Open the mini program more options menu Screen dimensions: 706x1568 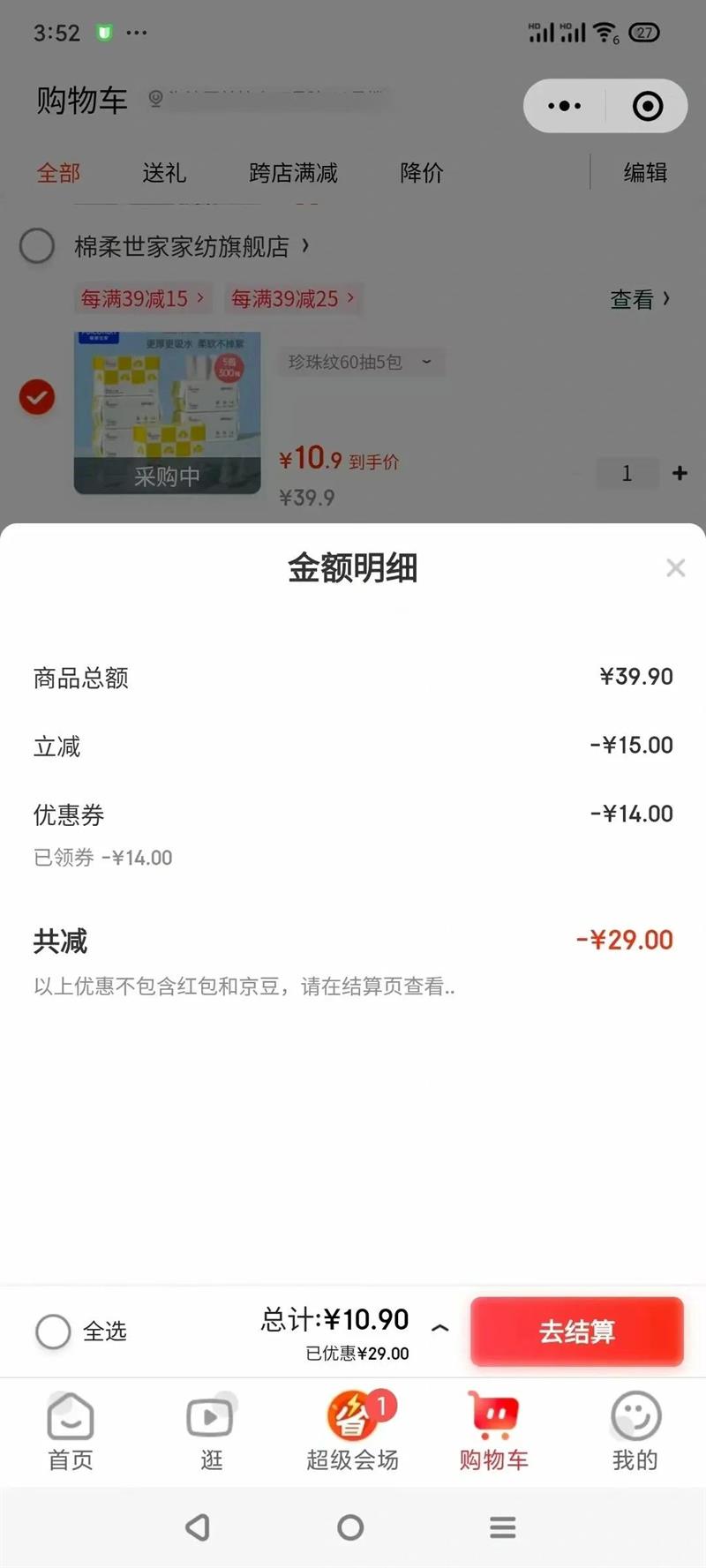(x=565, y=107)
